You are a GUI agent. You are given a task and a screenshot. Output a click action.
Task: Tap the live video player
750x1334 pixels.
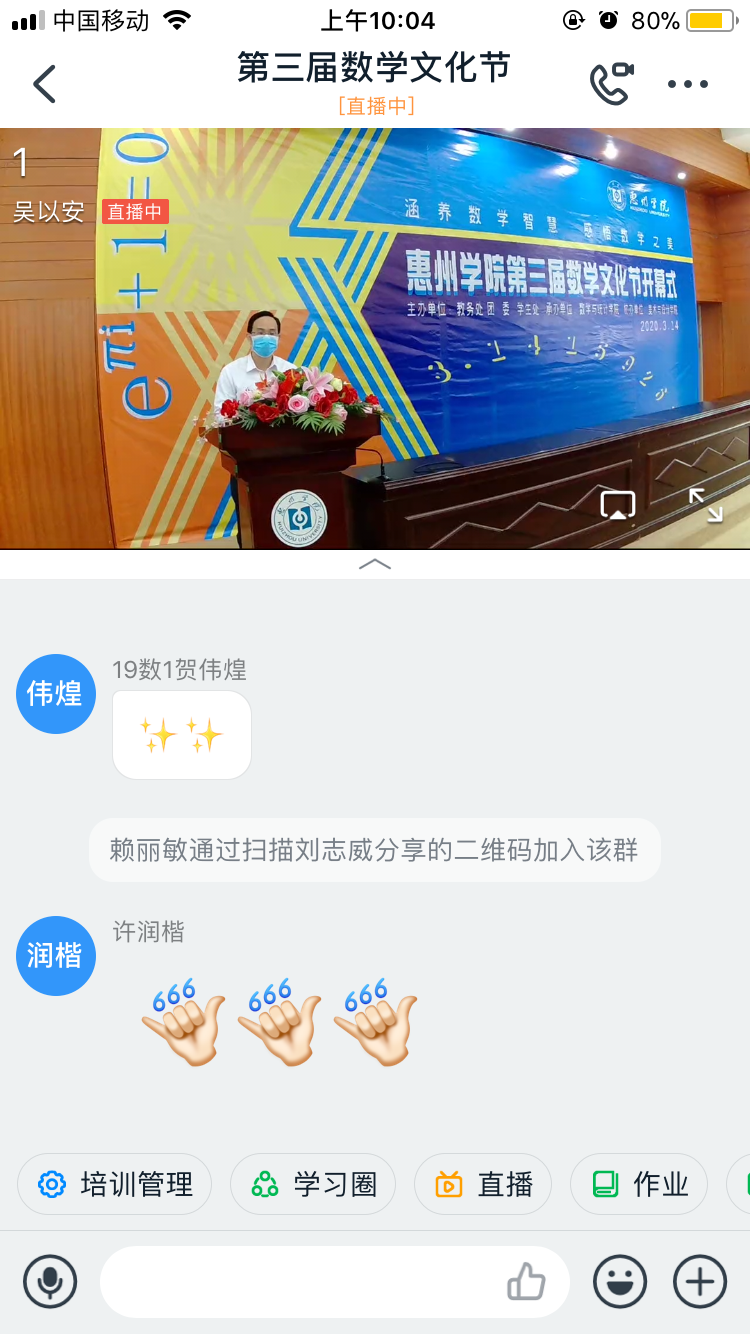pos(374,340)
